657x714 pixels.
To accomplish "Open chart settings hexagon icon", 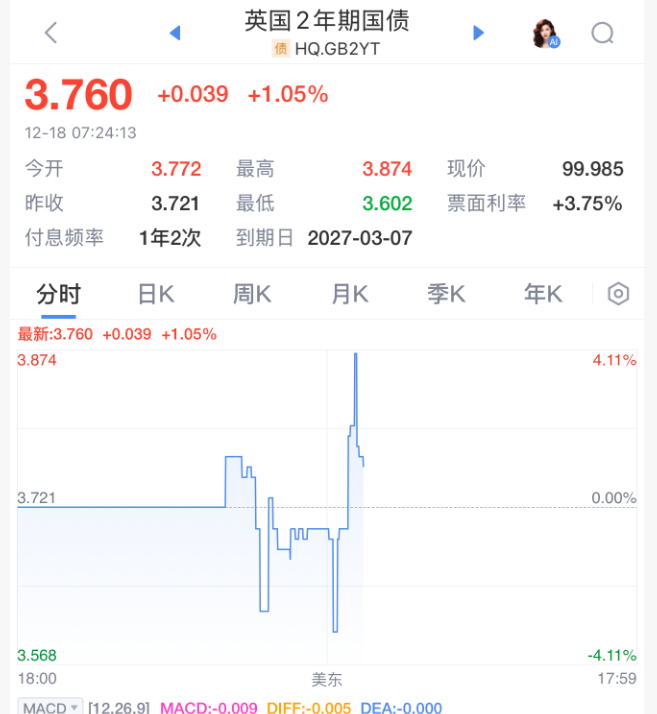I will tap(618, 294).
